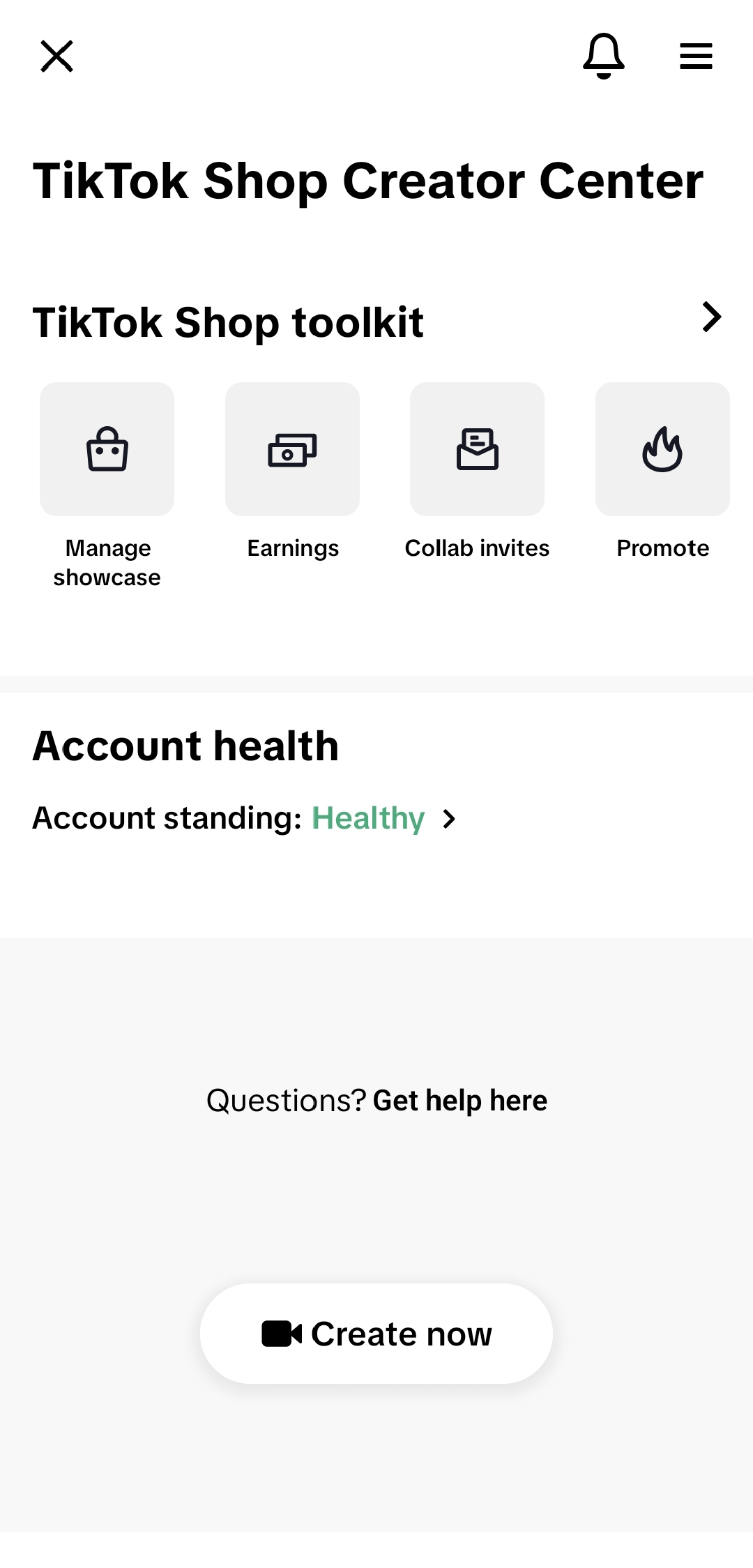This screenshot has height=1568, width=753.
Task: Open Manage showcase
Action: pyautogui.click(x=107, y=485)
